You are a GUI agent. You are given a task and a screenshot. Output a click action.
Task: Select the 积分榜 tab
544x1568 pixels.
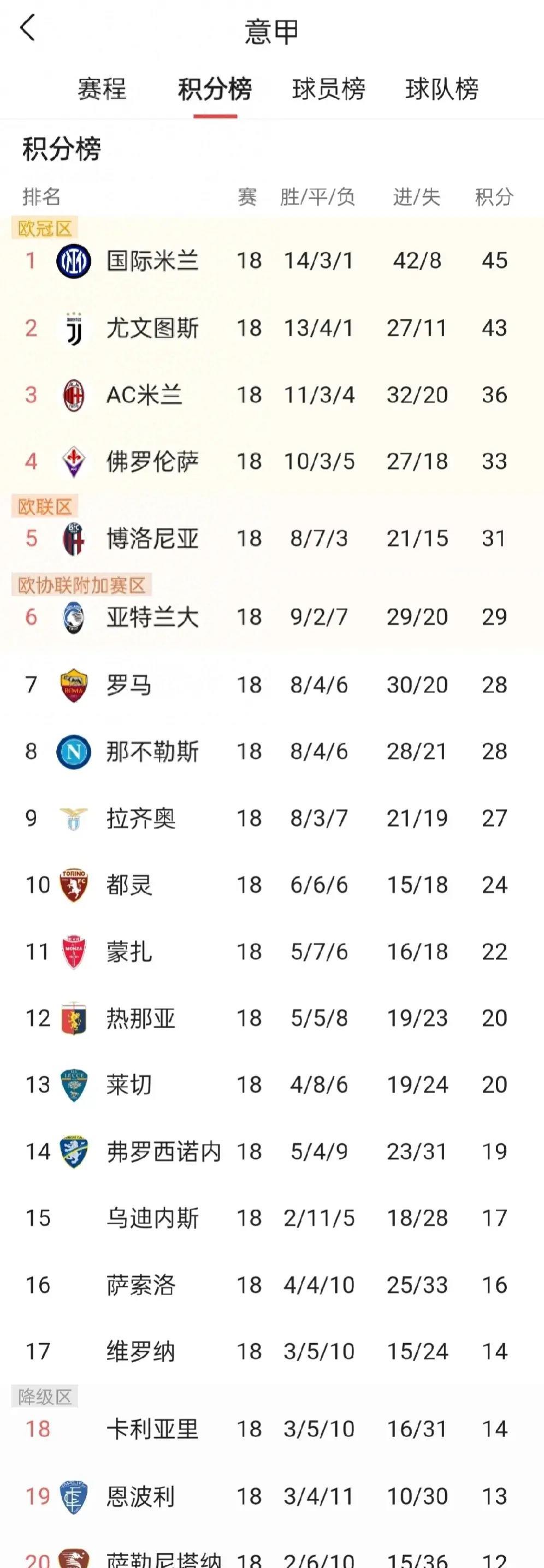click(215, 89)
